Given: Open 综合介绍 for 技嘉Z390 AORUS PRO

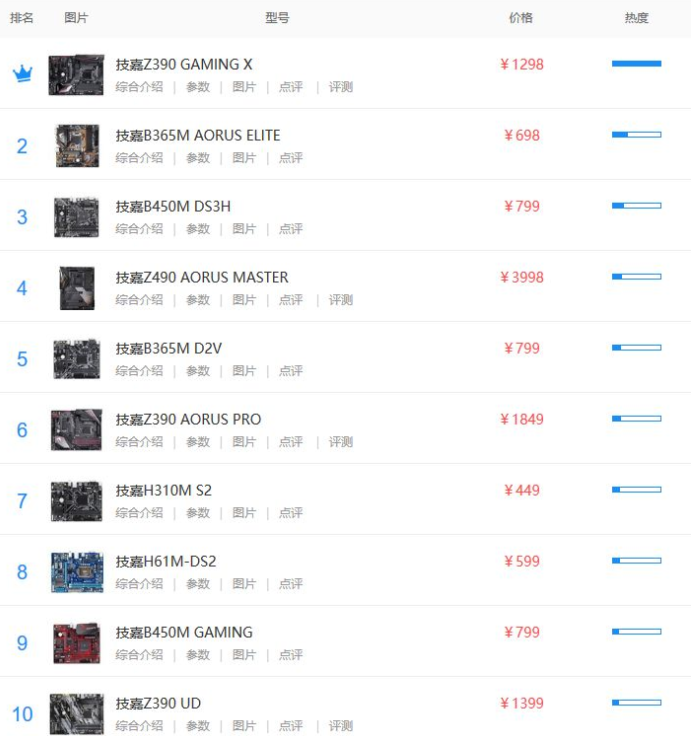Looking at the screenshot, I should [139, 442].
